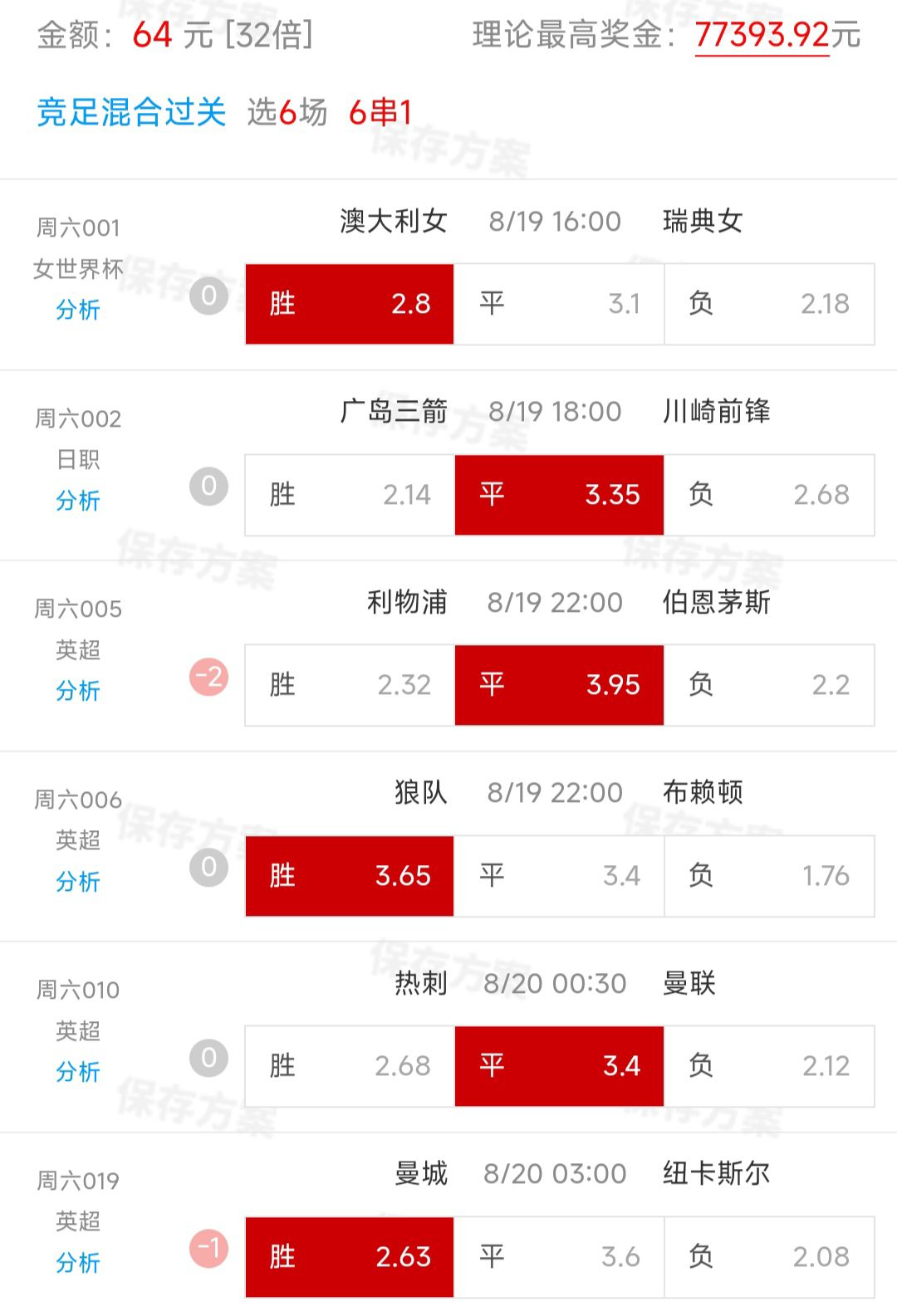Choose 负 2.18 for 澳大利女 vs 瑞典女
Image resolution: width=897 pixels, height=1316 pixels.
click(x=769, y=304)
